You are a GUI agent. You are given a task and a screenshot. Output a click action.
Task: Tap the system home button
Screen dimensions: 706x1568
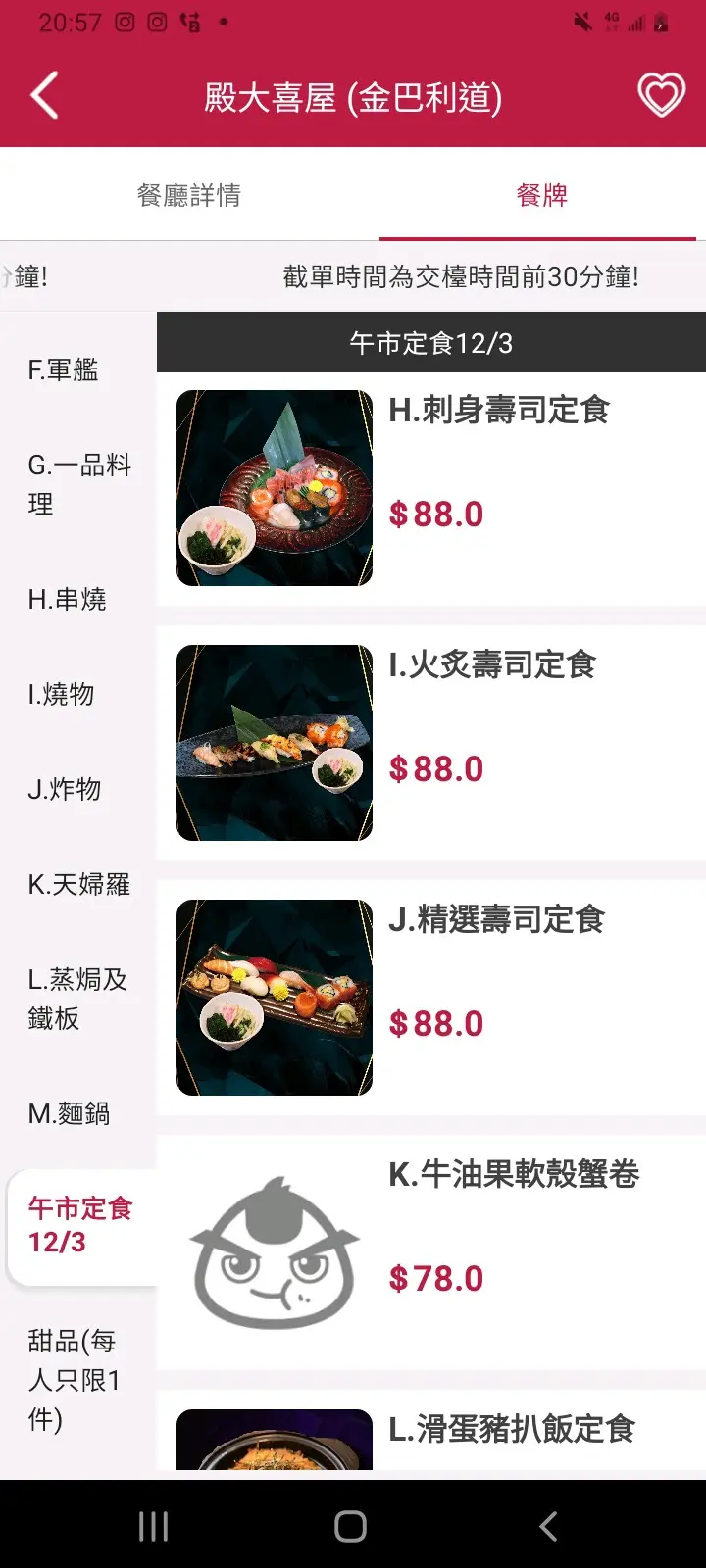[x=351, y=1526]
